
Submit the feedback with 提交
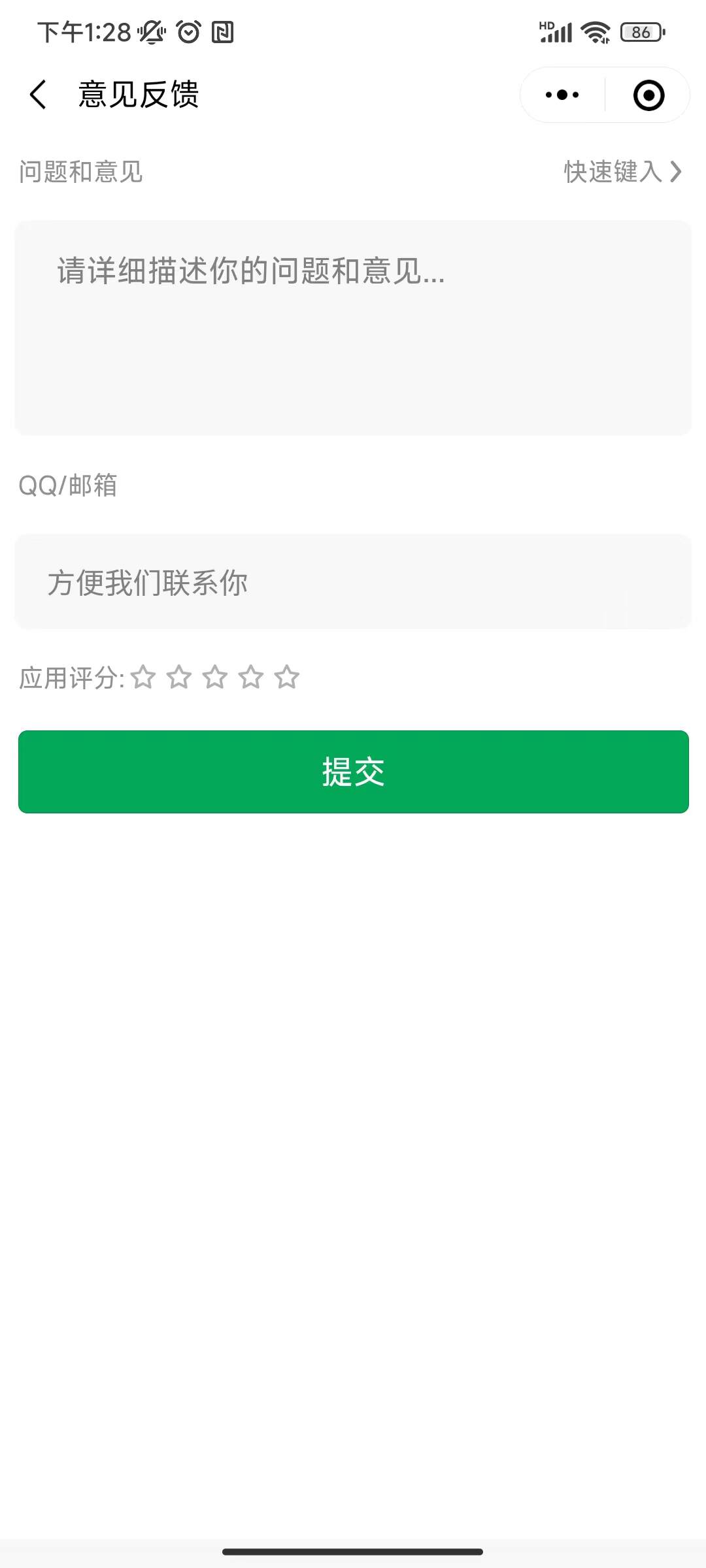coord(353,772)
